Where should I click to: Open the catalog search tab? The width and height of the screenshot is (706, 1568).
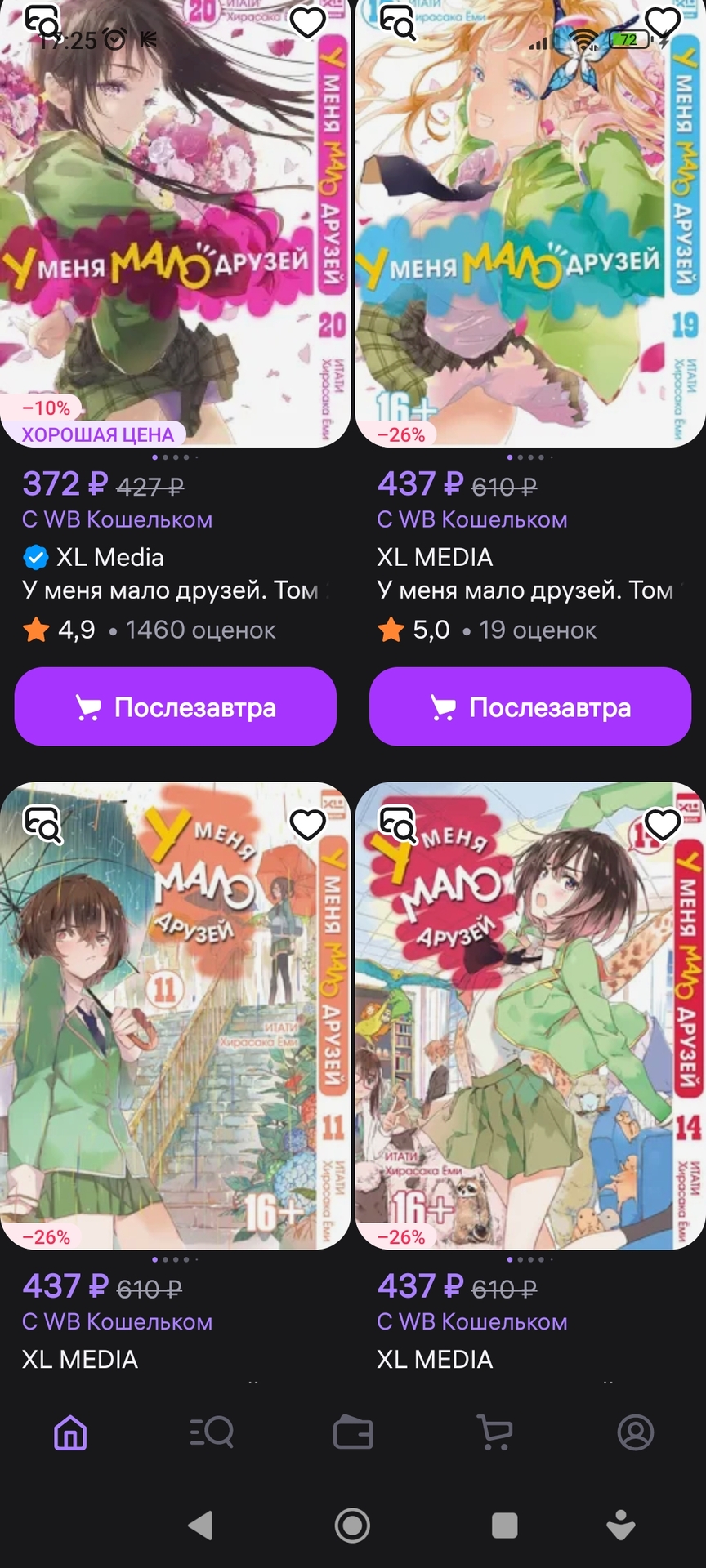(x=212, y=1432)
